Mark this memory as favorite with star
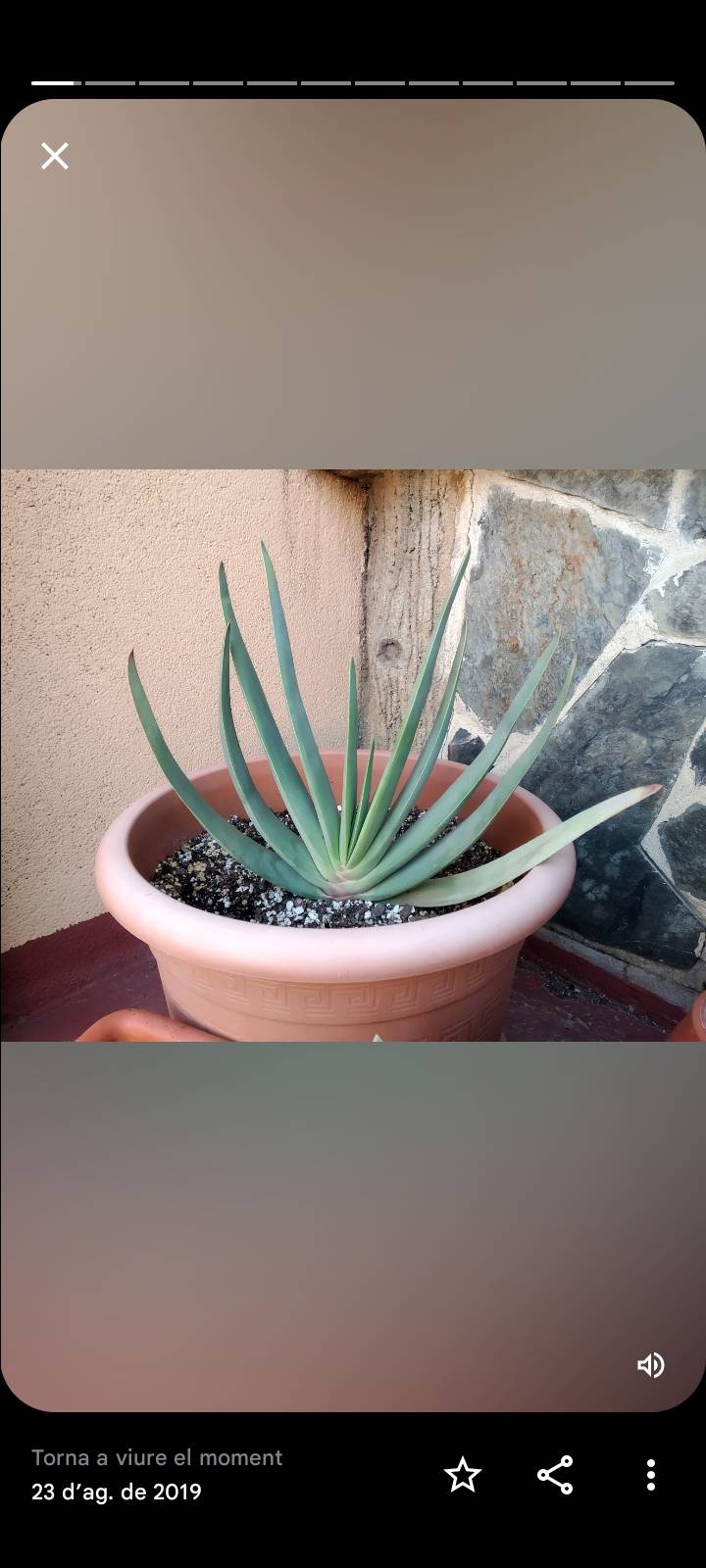 coord(462,1475)
